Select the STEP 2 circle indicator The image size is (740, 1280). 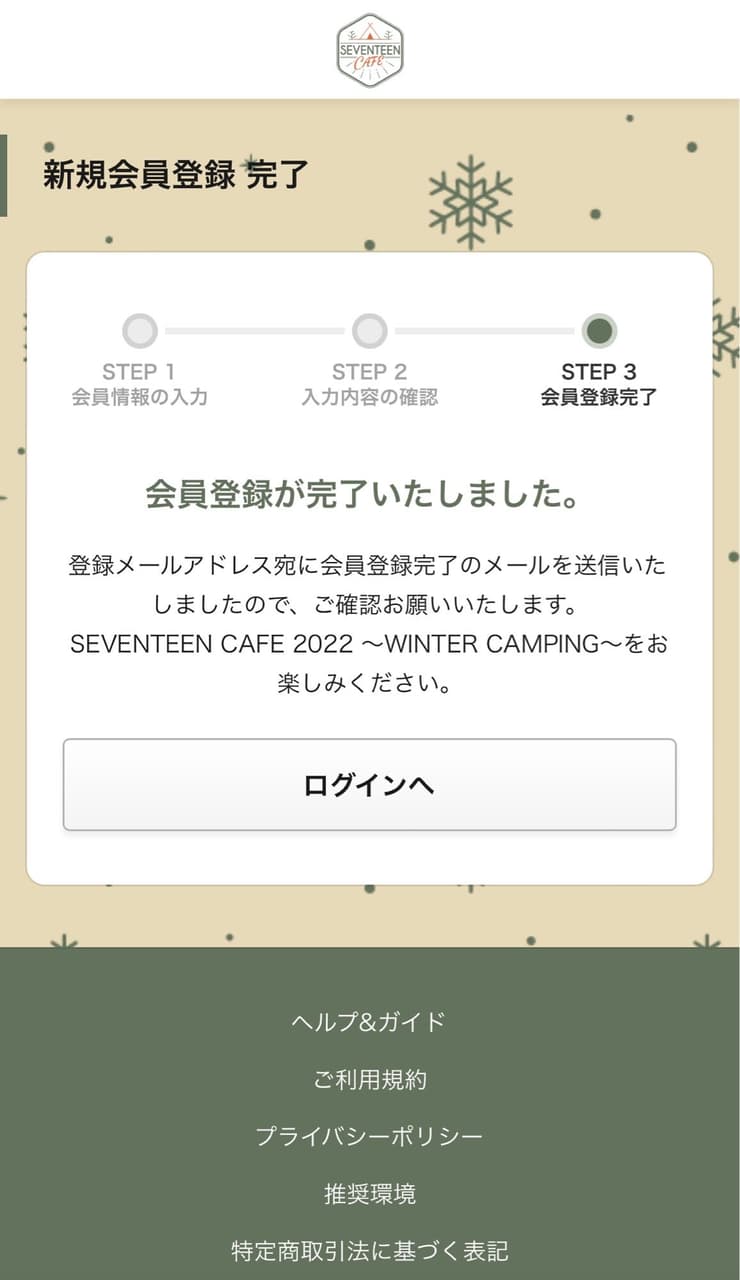(x=370, y=330)
